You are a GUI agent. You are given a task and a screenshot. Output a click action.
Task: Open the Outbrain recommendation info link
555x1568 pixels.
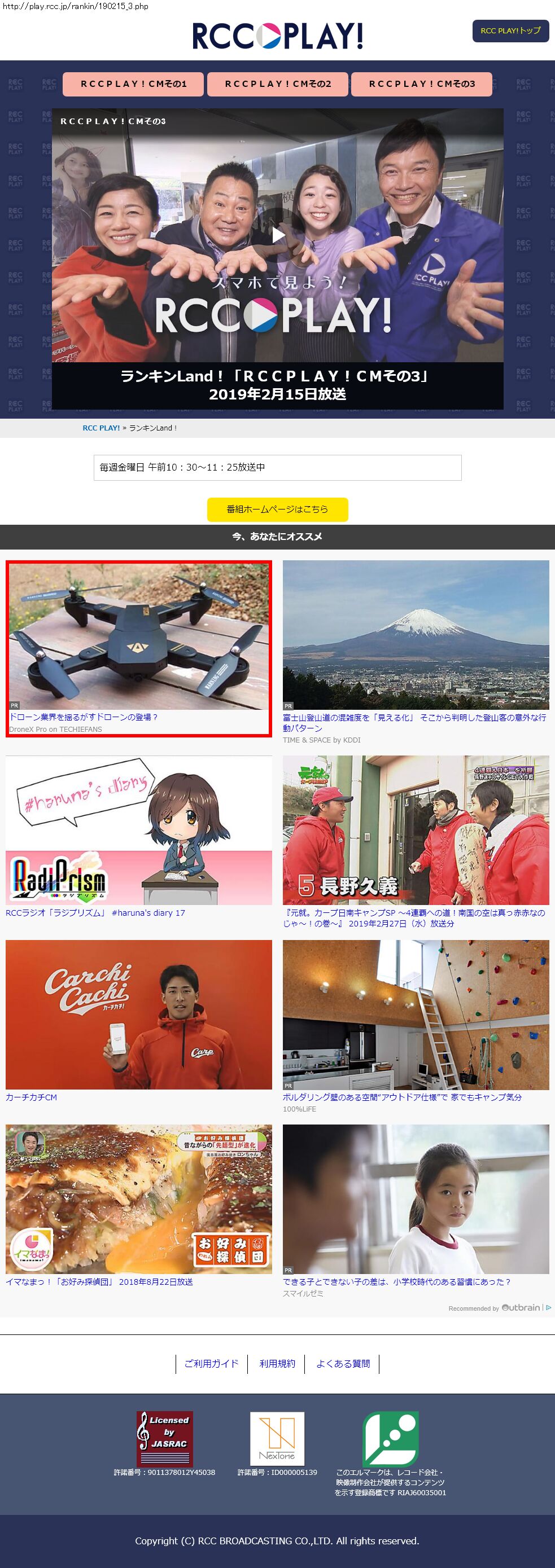pos(521,1307)
